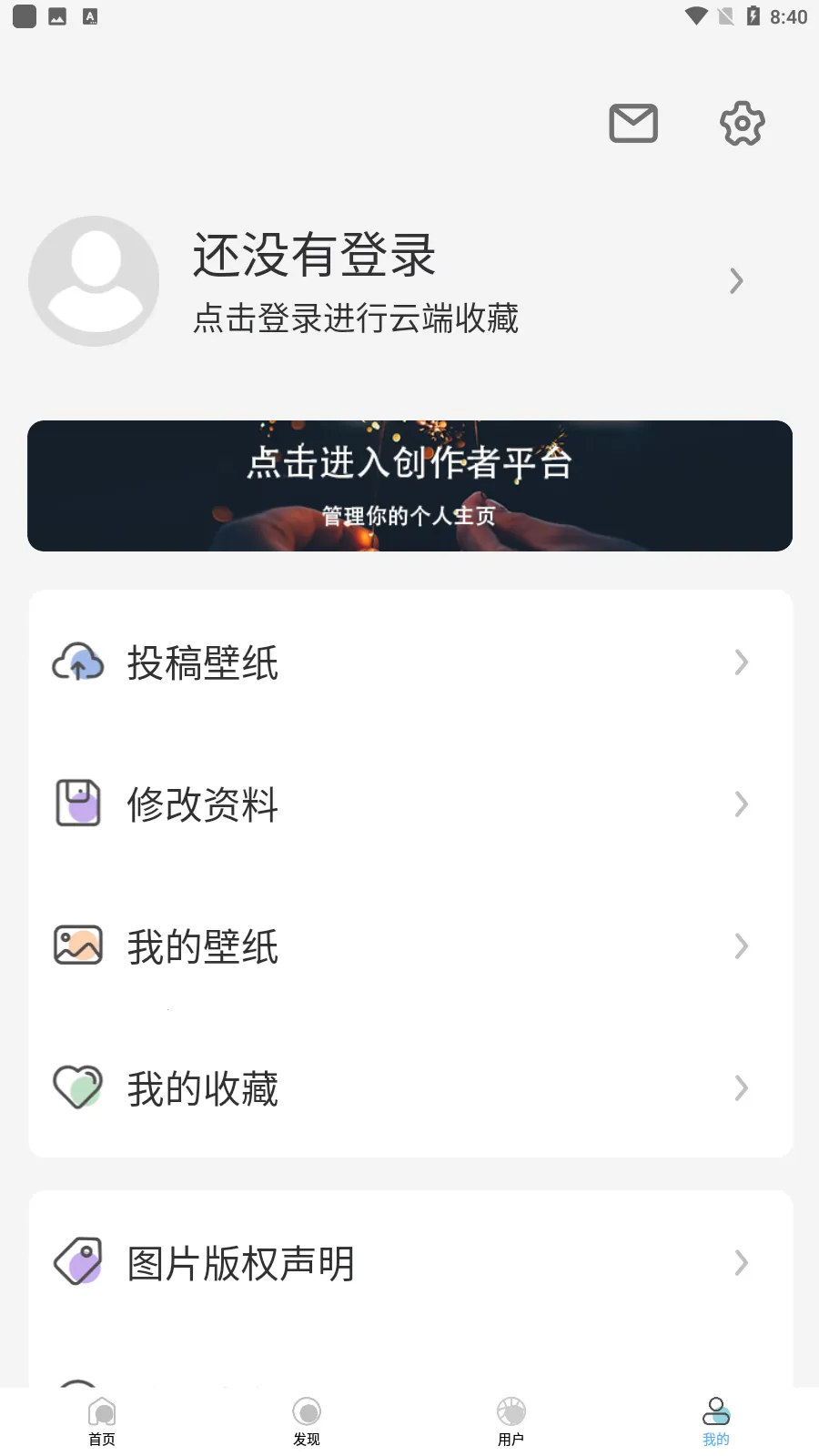Switch to the 发现 tab
This screenshot has height=1456, width=819.
pyautogui.click(x=307, y=1421)
